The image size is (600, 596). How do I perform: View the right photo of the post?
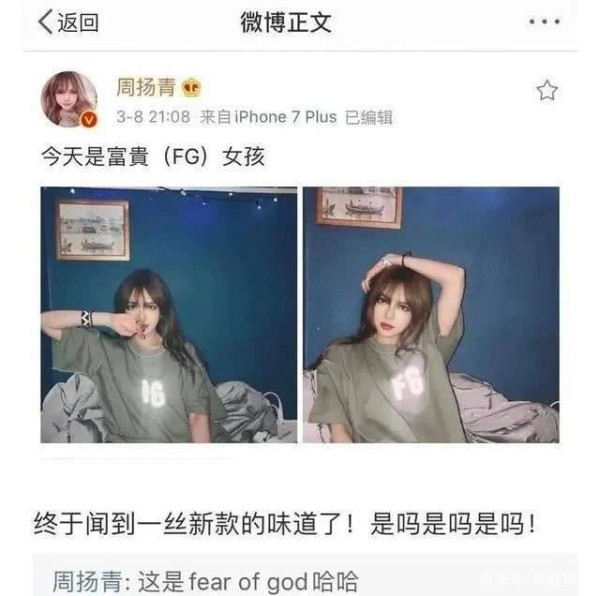431,315
